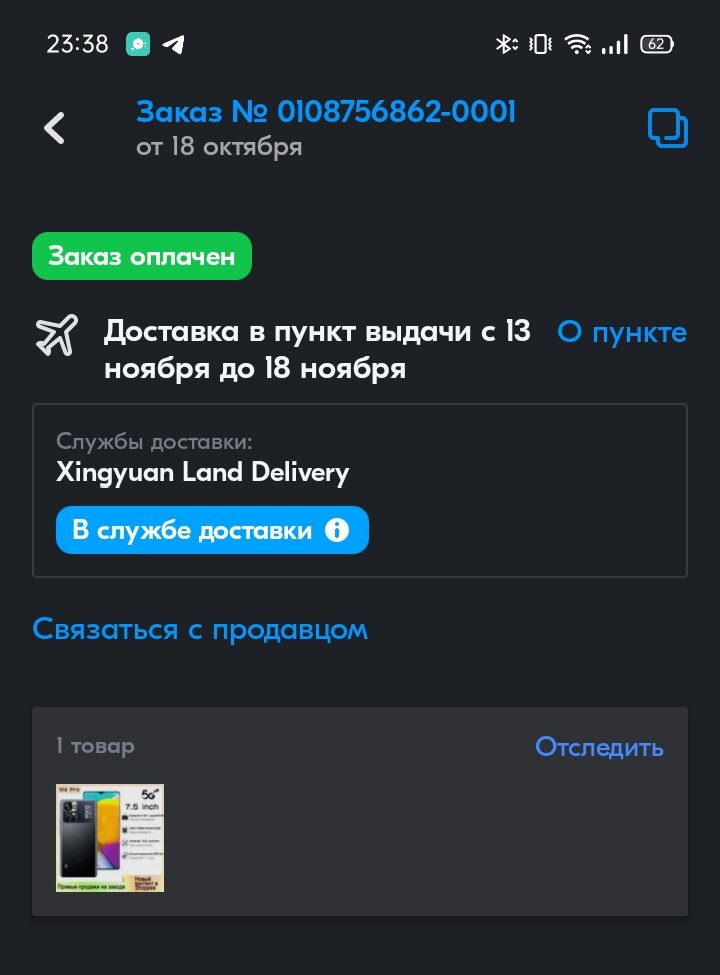The image size is (720, 975).
Task: Tap «Связаться с продавцом» to contact the seller
Action: (x=199, y=629)
